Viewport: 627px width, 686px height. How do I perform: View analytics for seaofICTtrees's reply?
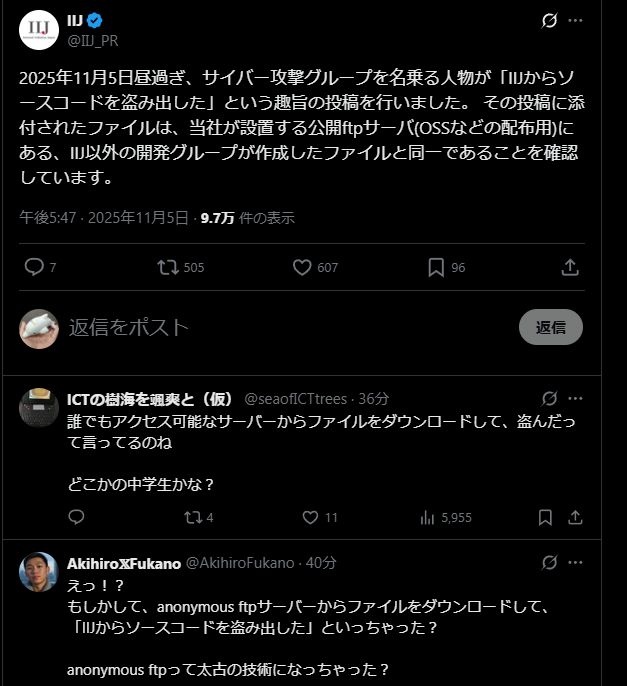[428, 517]
